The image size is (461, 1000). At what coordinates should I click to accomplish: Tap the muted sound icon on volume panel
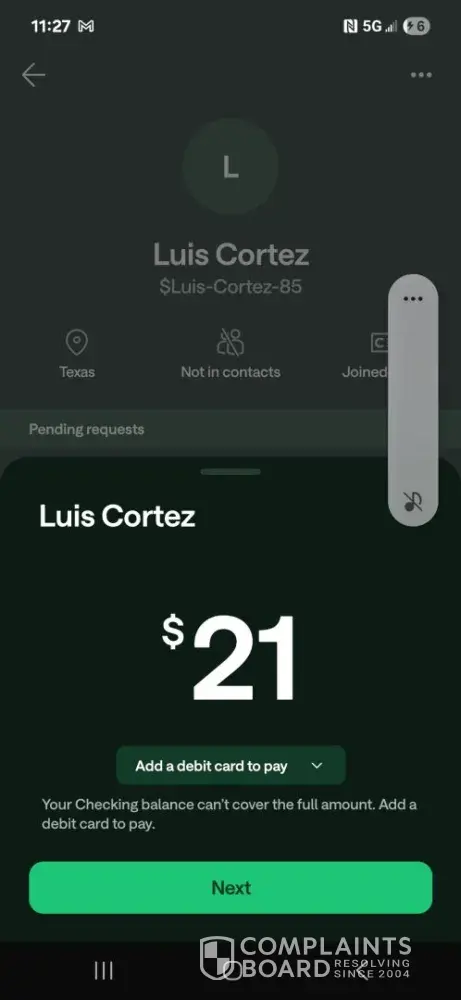[413, 502]
